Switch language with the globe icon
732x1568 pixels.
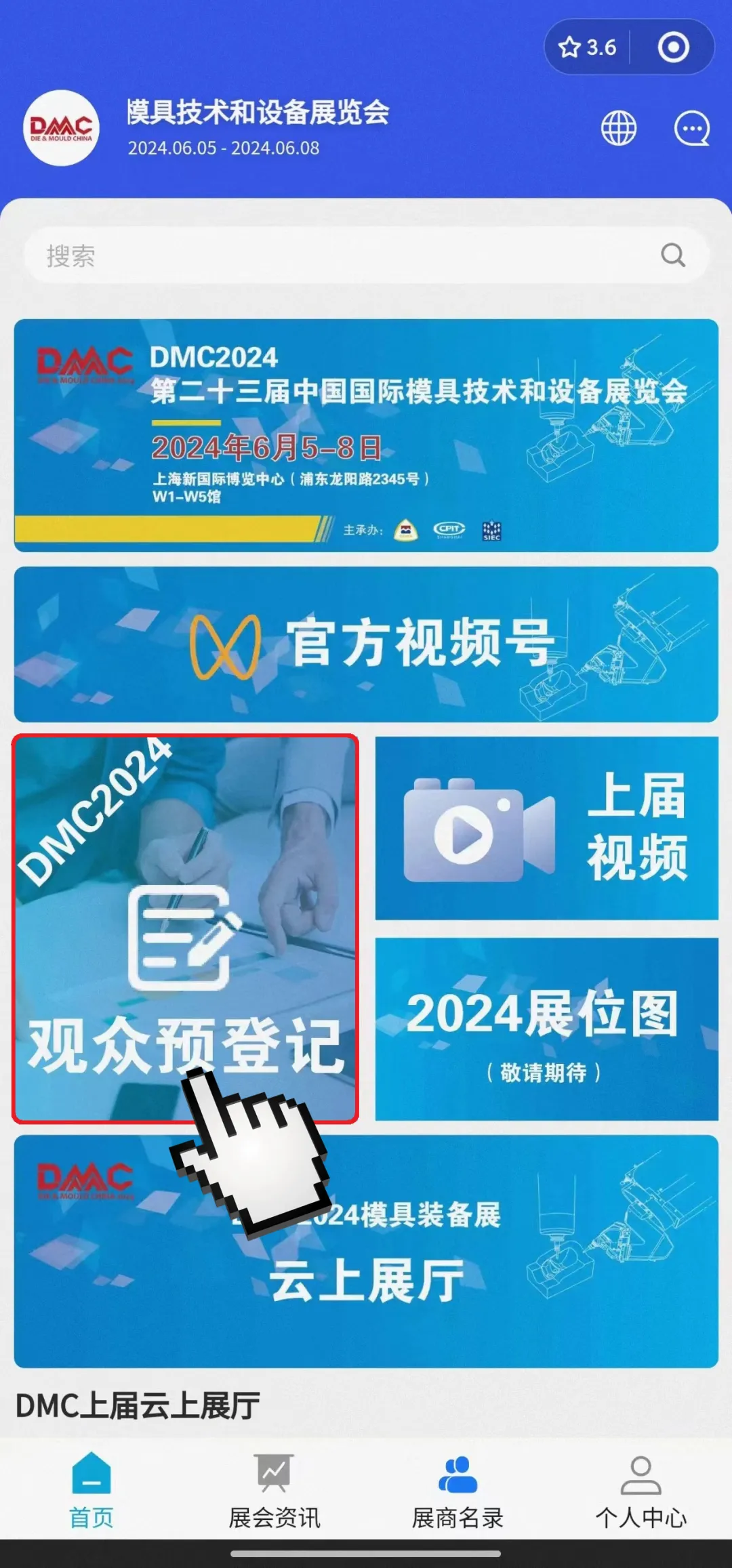(619, 128)
